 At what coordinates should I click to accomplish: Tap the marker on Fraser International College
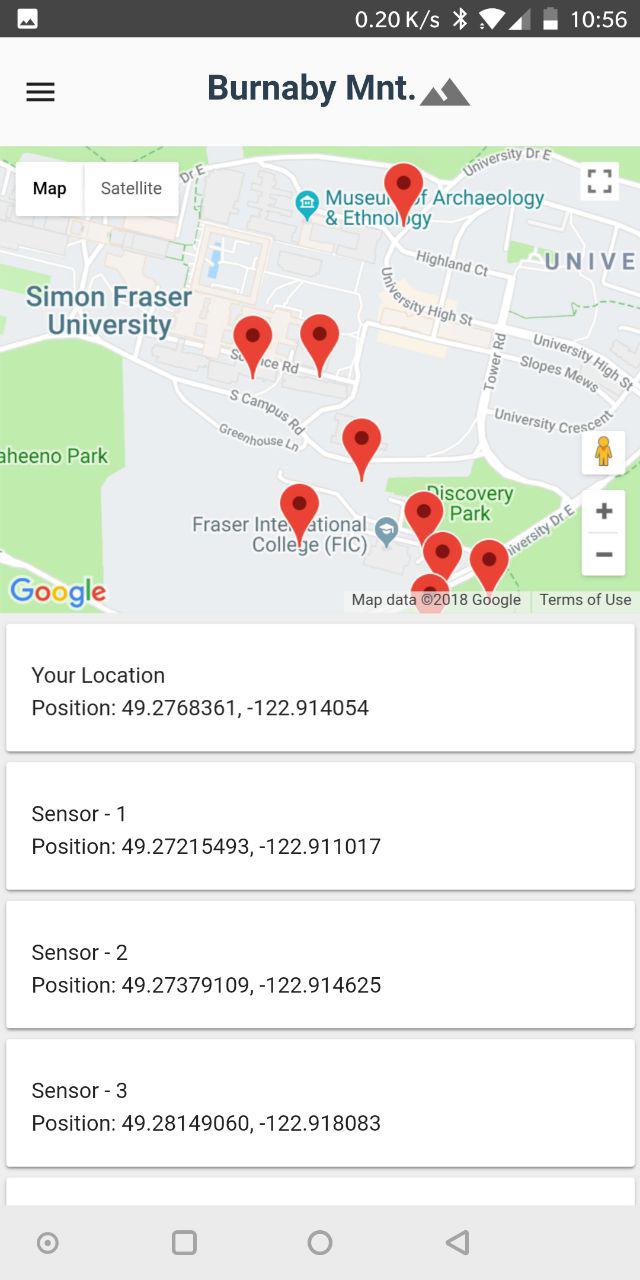pyautogui.click(x=299, y=514)
